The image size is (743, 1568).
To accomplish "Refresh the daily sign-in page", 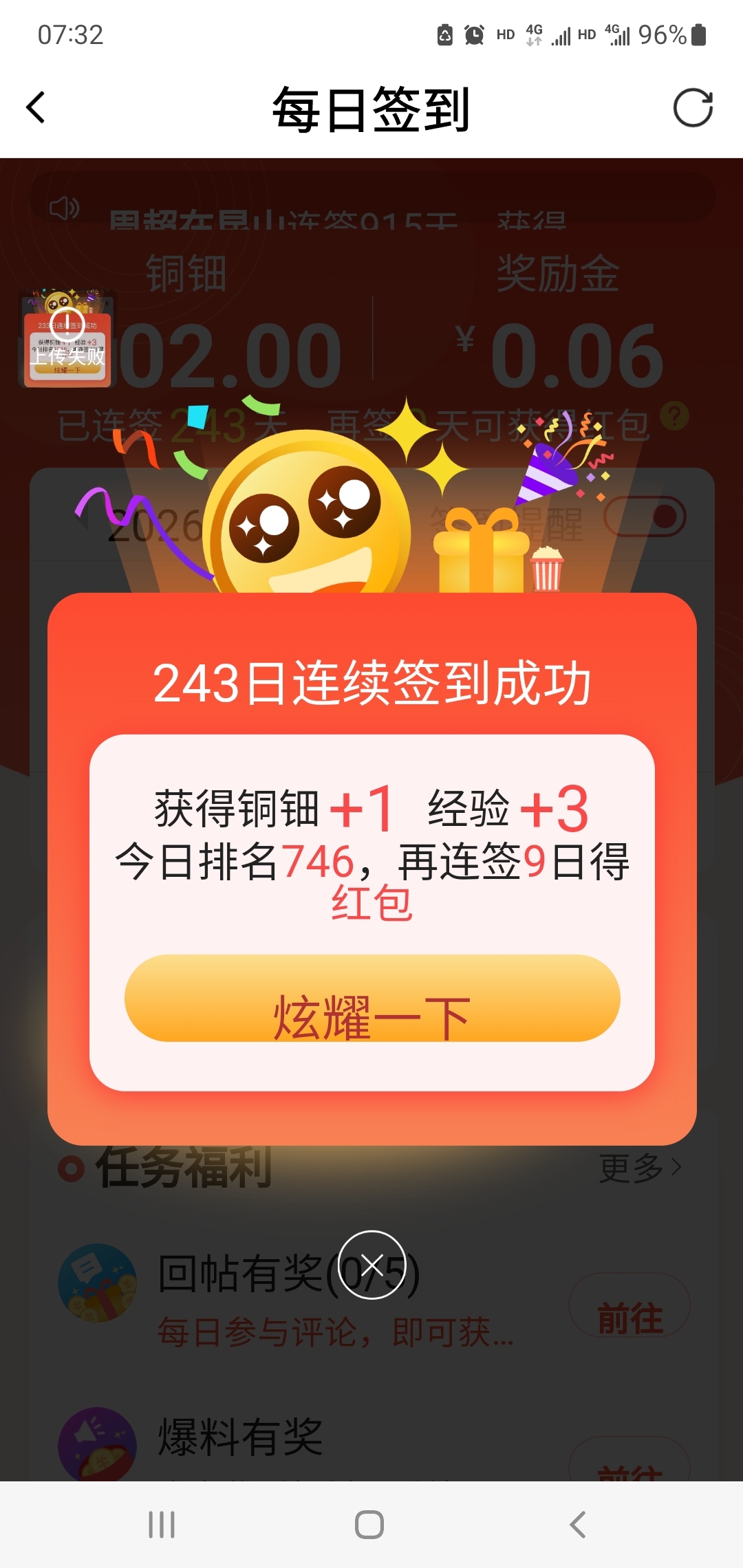I will coord(692,108).
